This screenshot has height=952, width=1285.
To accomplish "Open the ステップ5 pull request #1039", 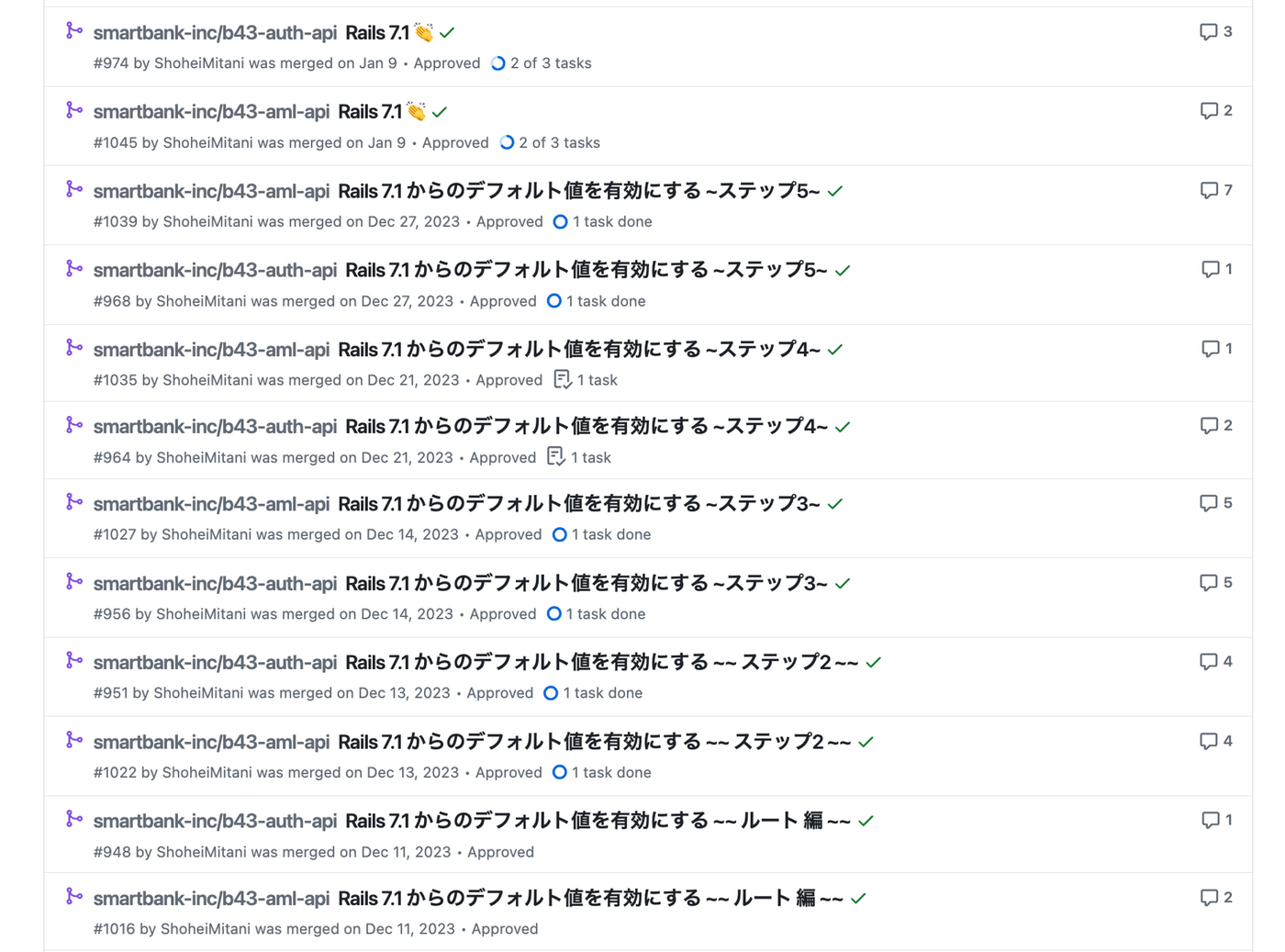I will [578, 191].
